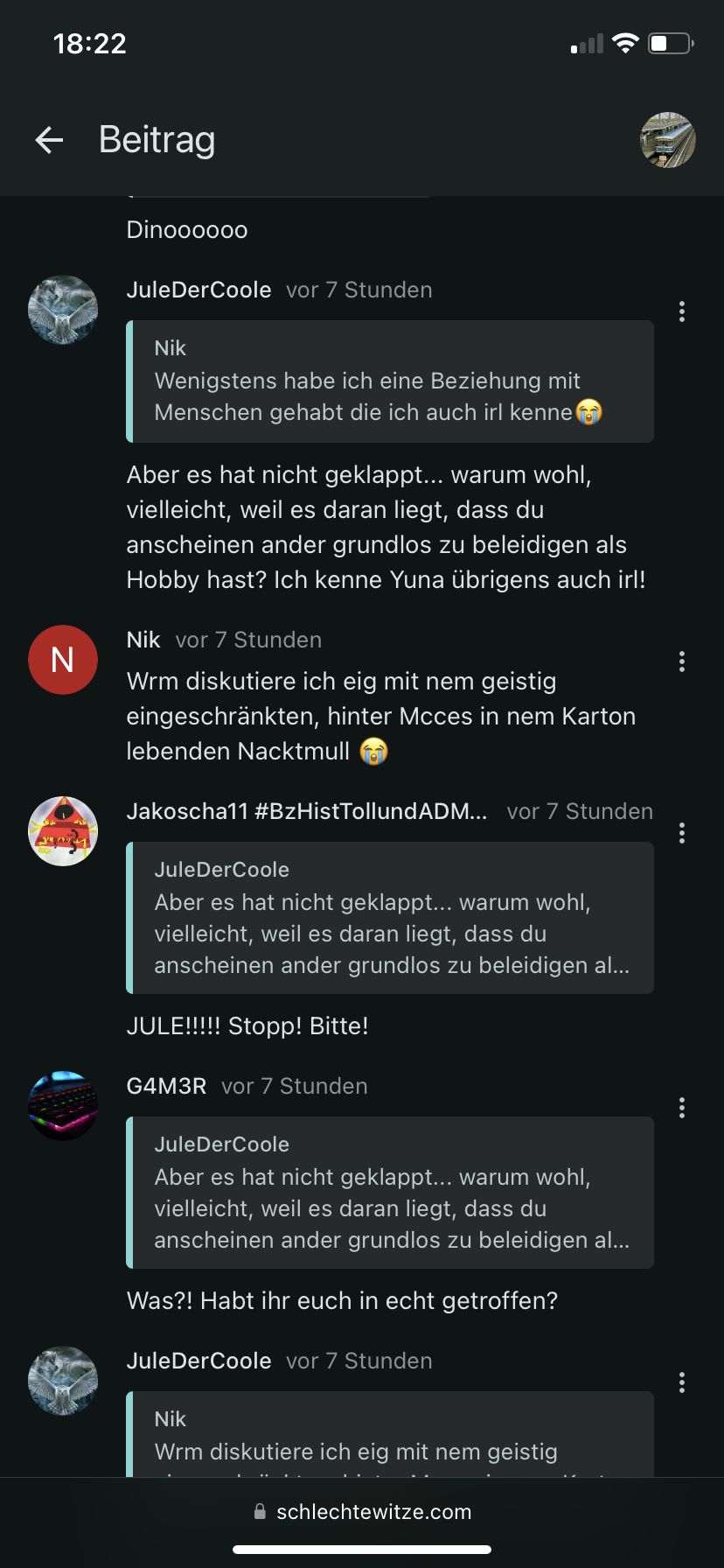This screenshot has height=1568, width=724.
Task: Open the options menu on Jakoscha11's comment
Action: 682,833
